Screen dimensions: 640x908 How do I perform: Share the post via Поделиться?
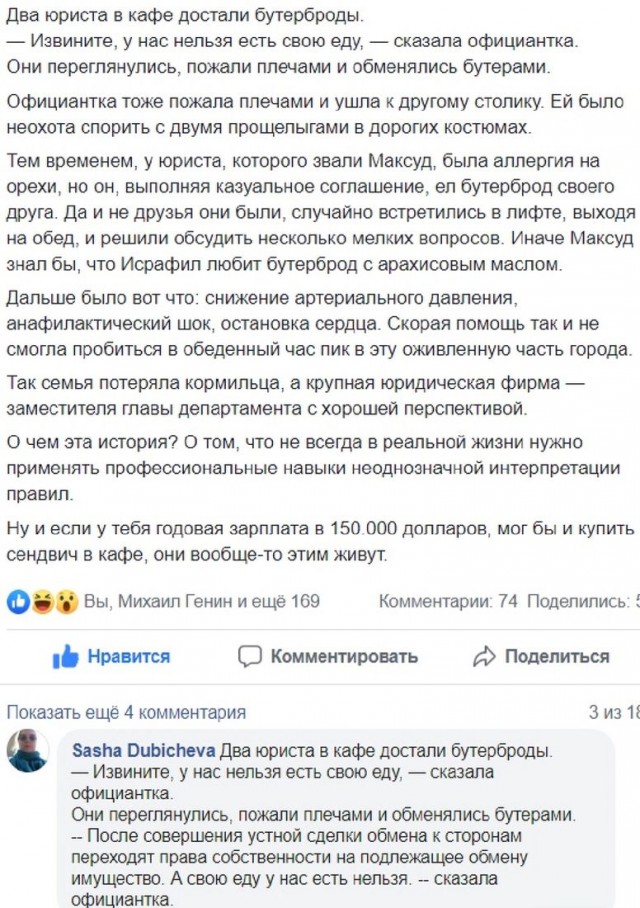click(541, 656)
